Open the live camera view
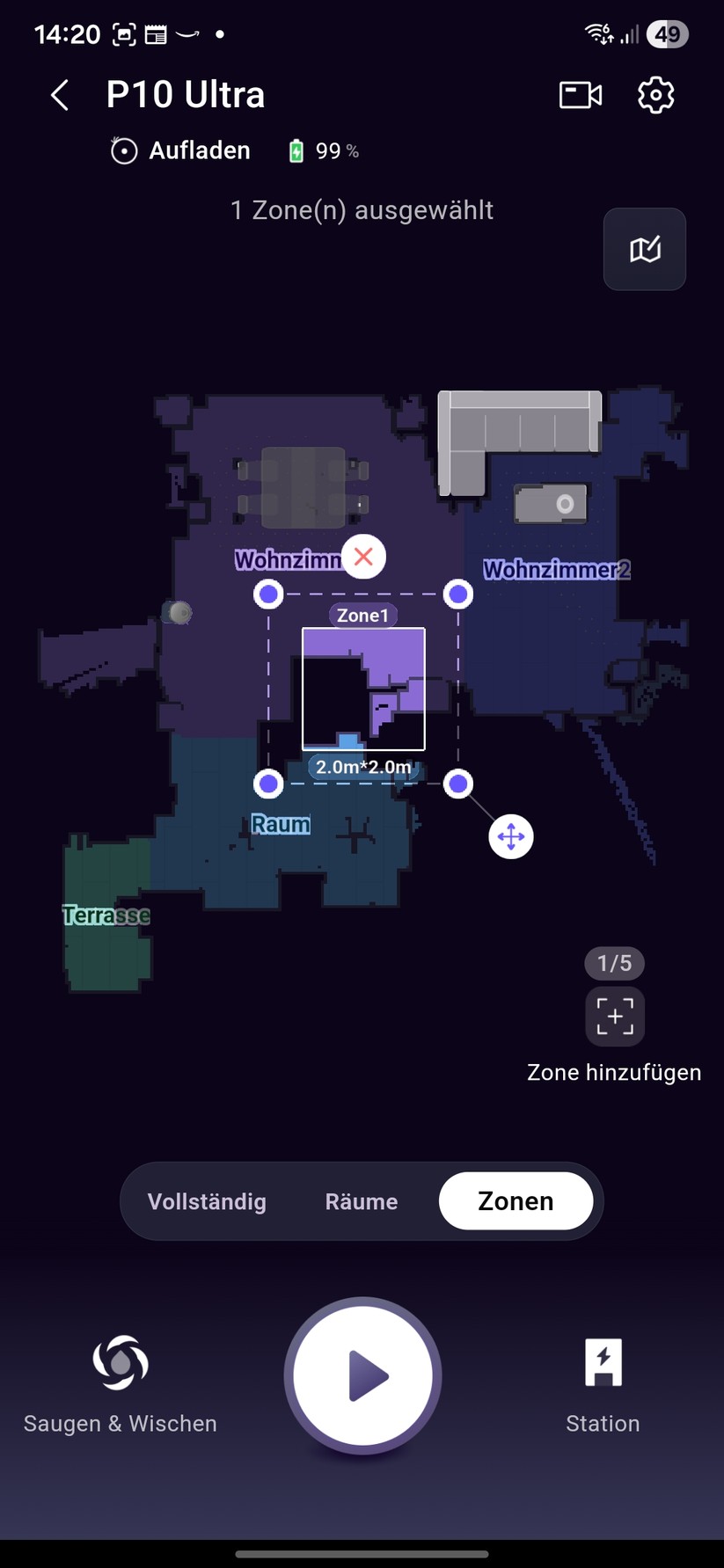This screenshot has height=1568, width=724. click(x=581, y=95)
